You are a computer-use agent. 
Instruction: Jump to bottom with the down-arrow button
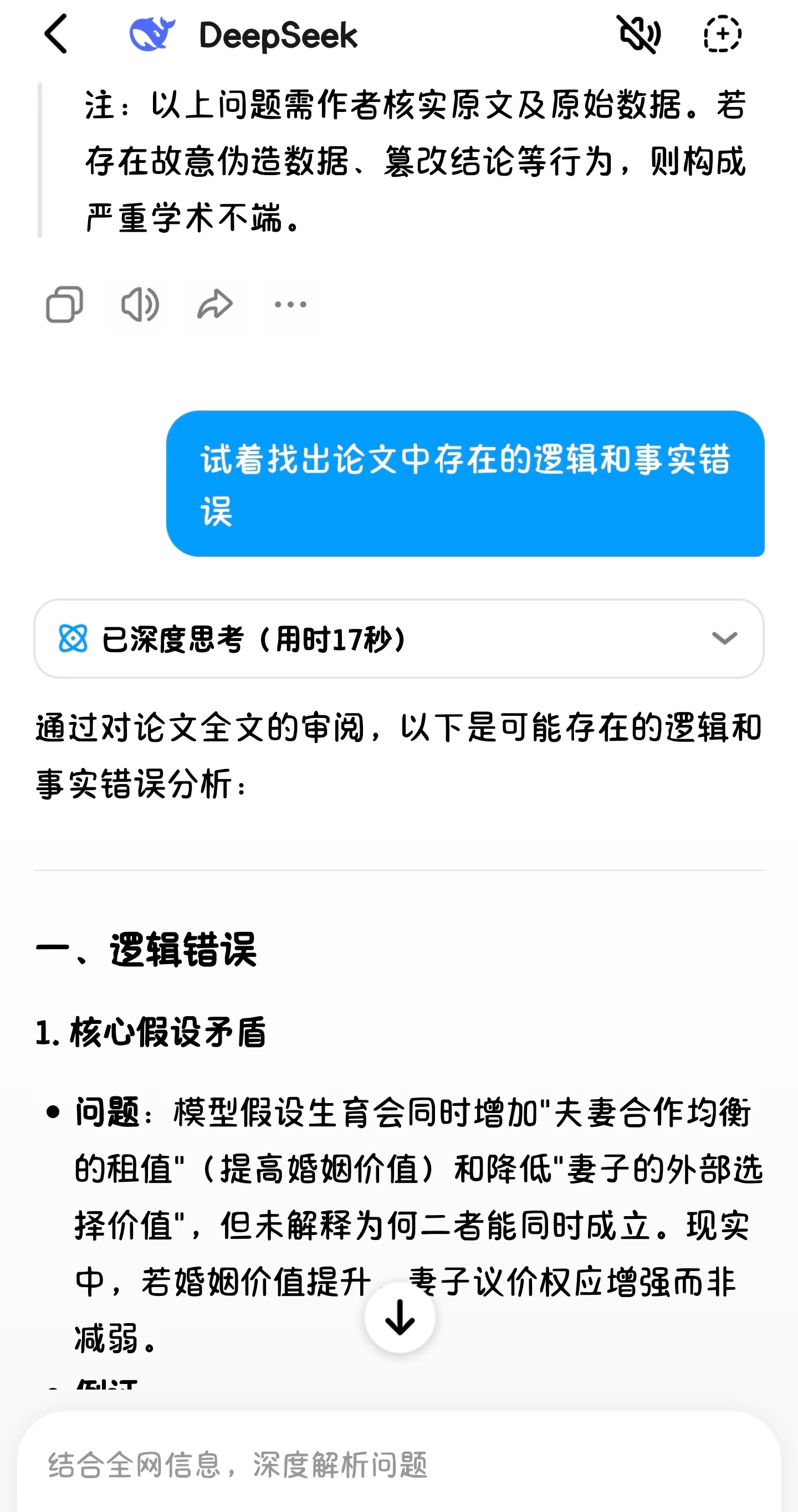click(400, 1318)
